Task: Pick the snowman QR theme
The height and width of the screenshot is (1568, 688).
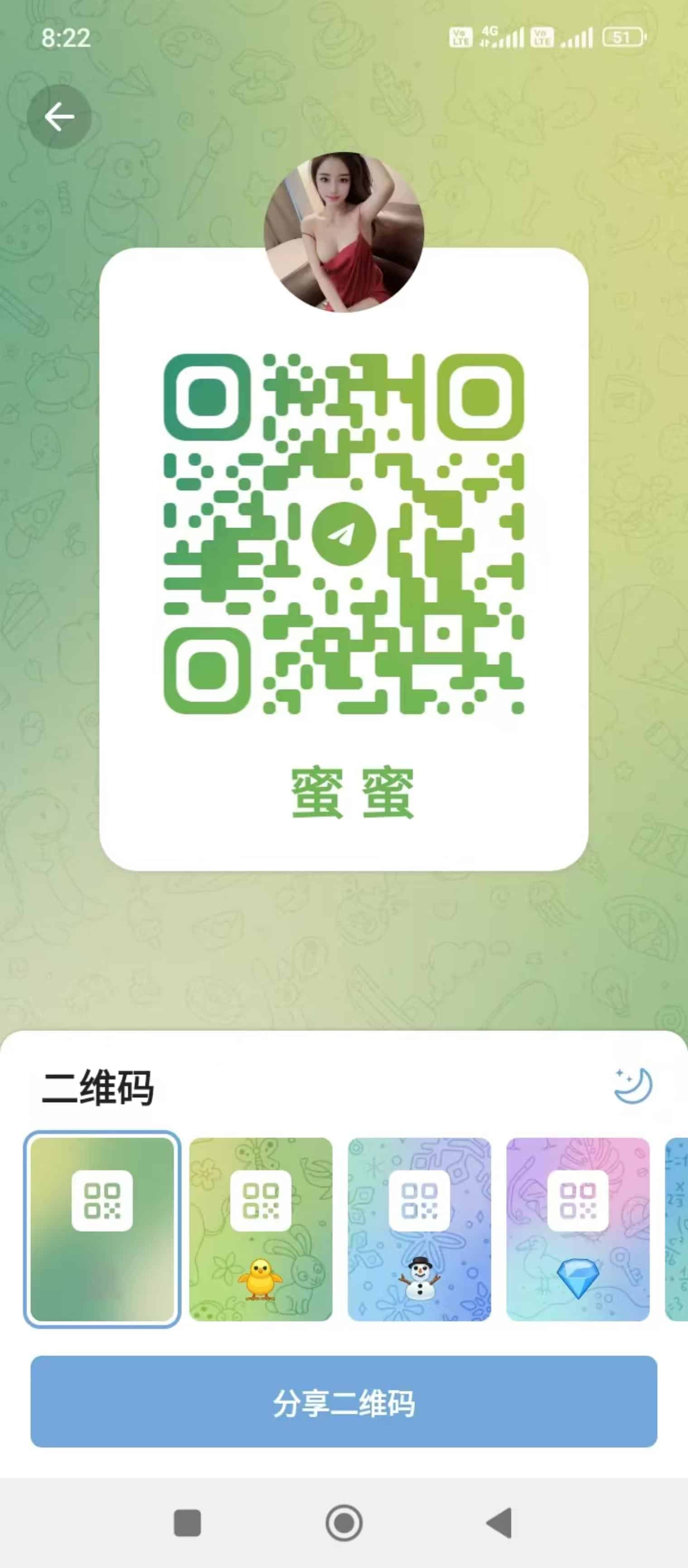Action: click(419, 1229)
